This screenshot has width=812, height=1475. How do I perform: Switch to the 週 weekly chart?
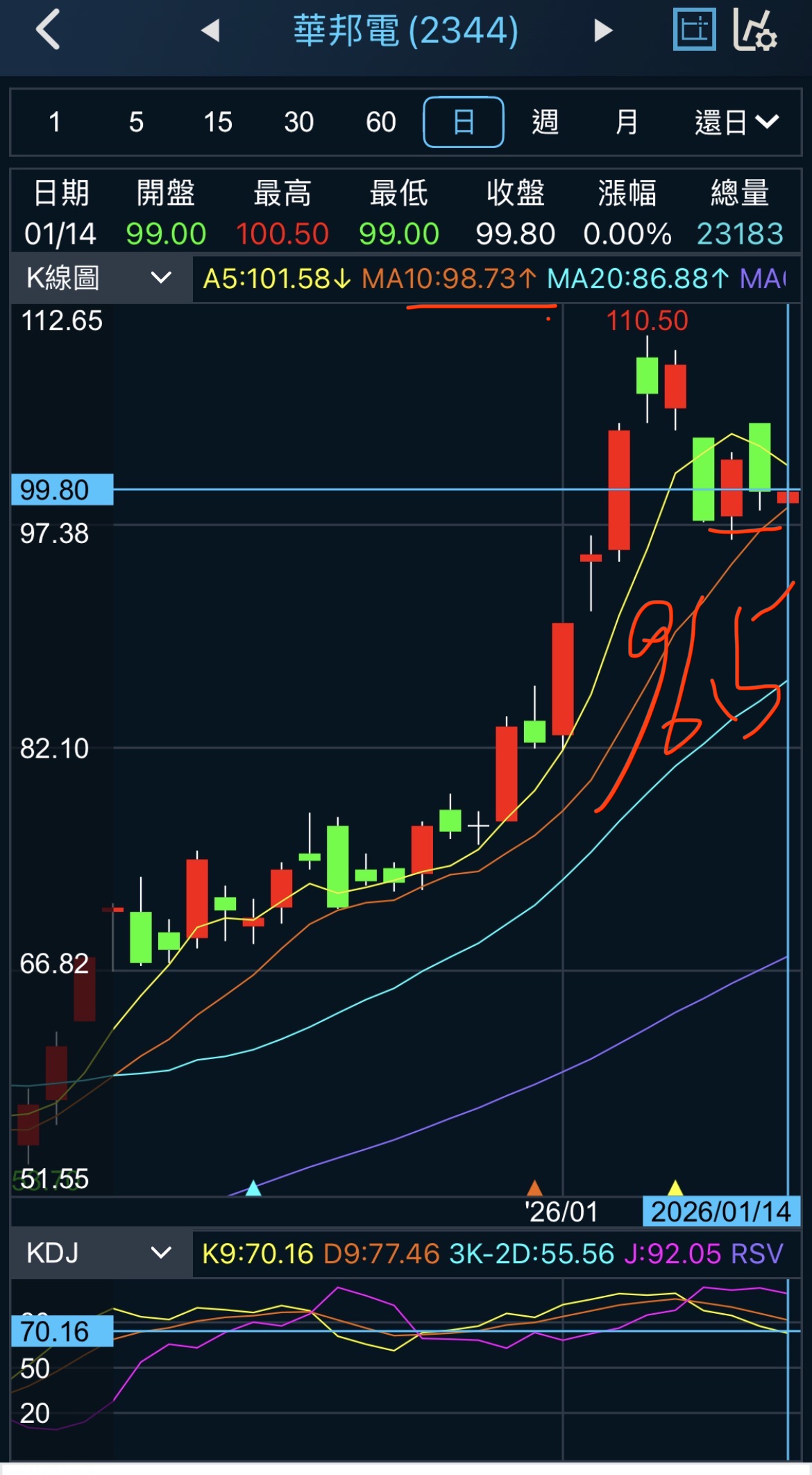point(545,122)
